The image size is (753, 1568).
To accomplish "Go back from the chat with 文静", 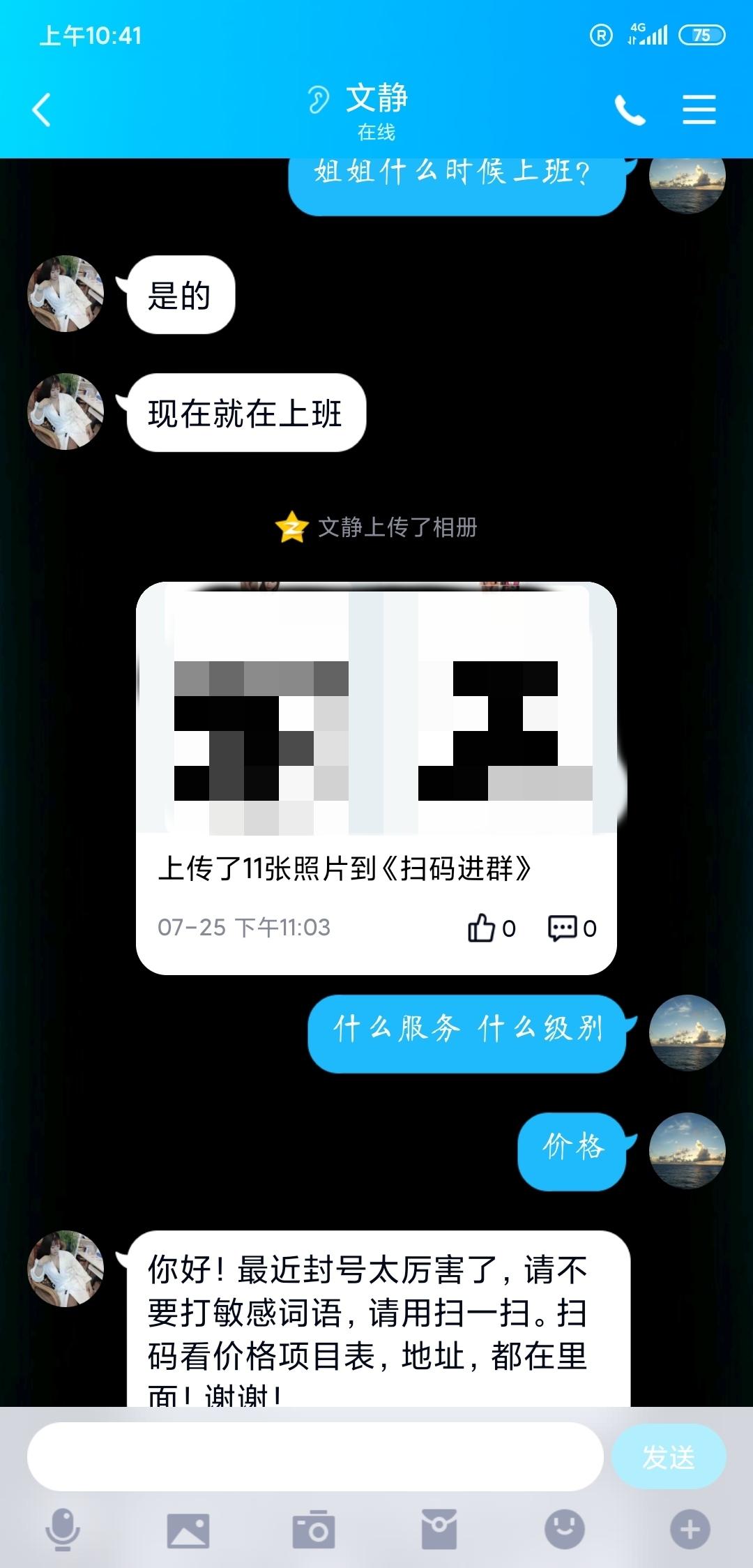I will 42,110.
